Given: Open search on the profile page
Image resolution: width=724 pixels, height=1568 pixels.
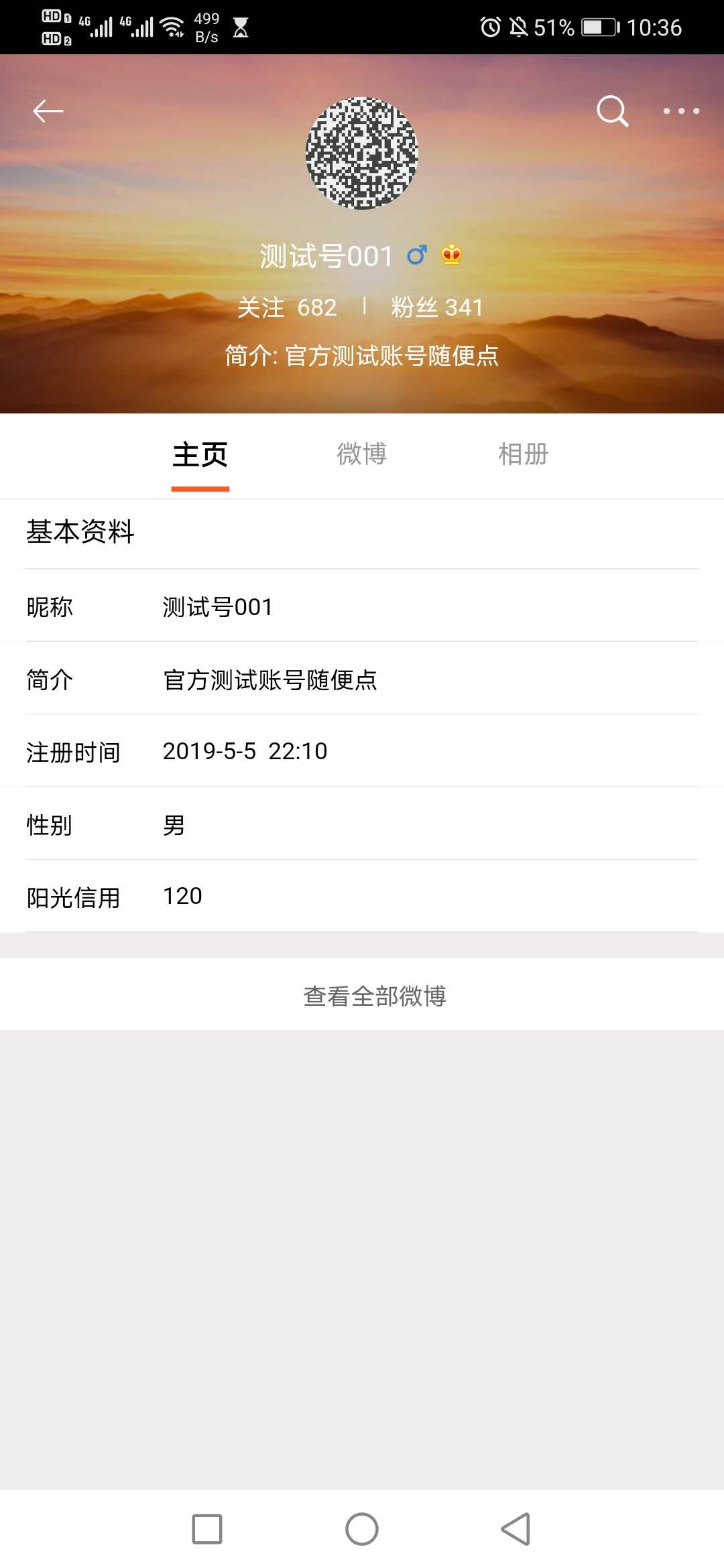Looking at the screenshot, I should [x=612, y=111].
